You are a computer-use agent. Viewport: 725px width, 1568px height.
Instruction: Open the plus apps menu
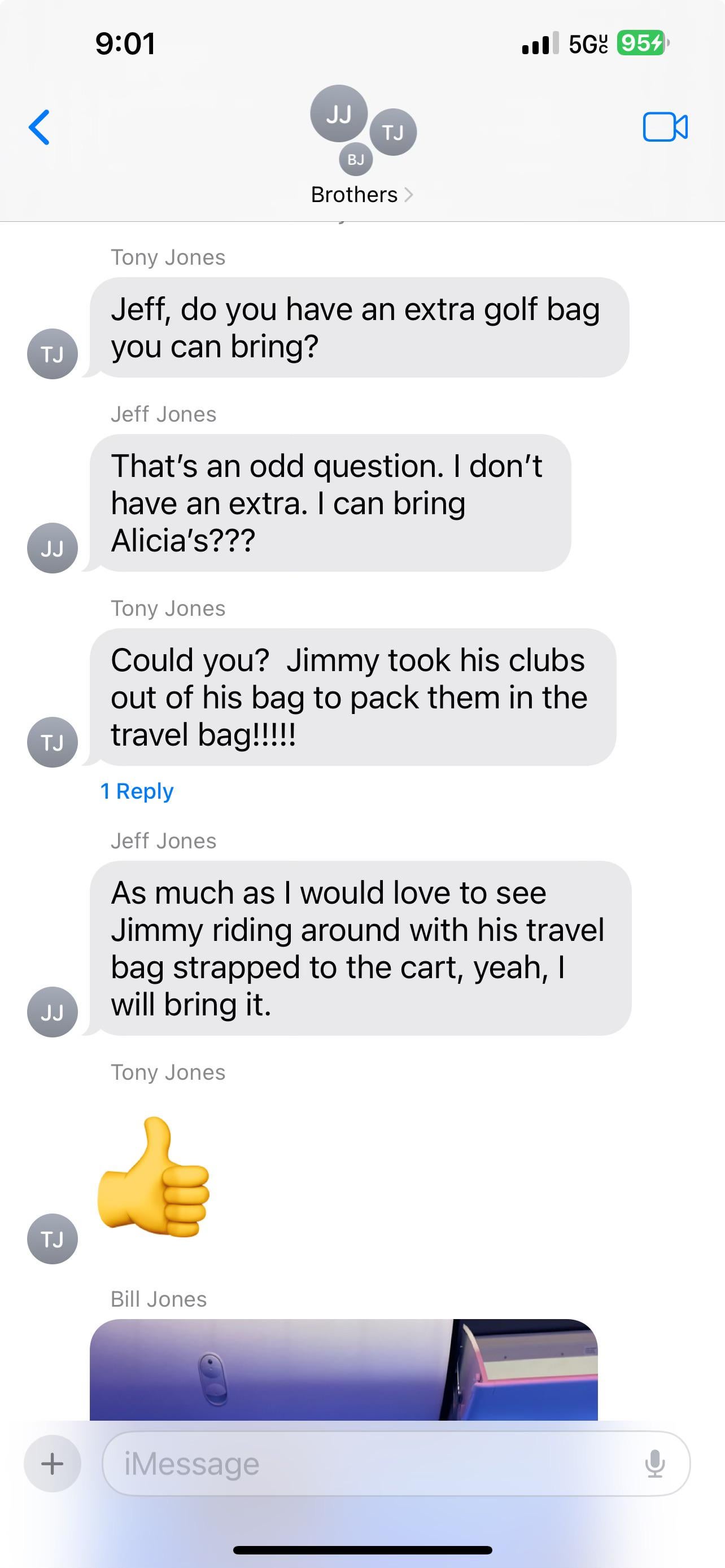(x=53, y=1464)
